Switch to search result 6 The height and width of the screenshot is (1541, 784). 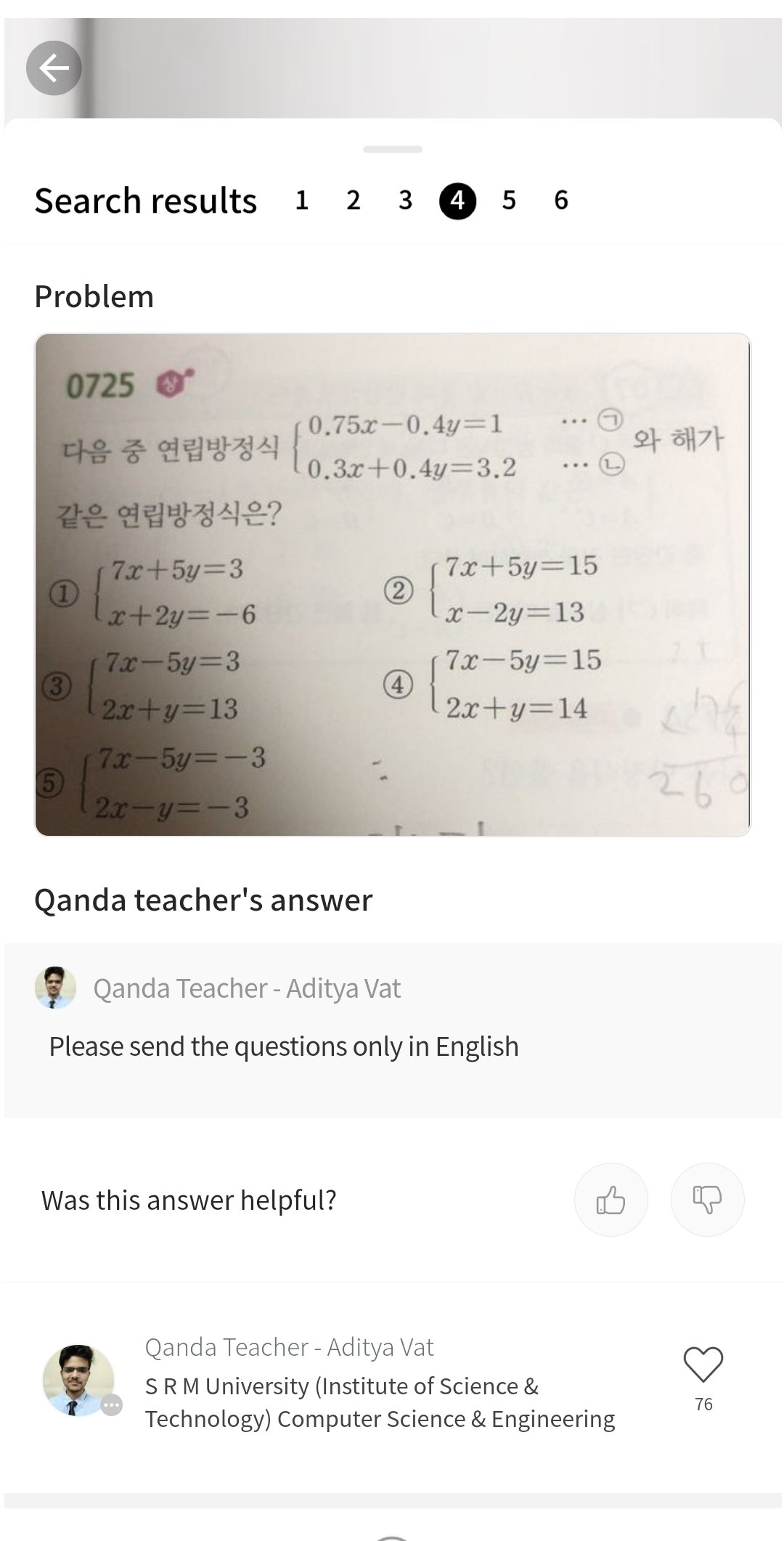point(561,200)
